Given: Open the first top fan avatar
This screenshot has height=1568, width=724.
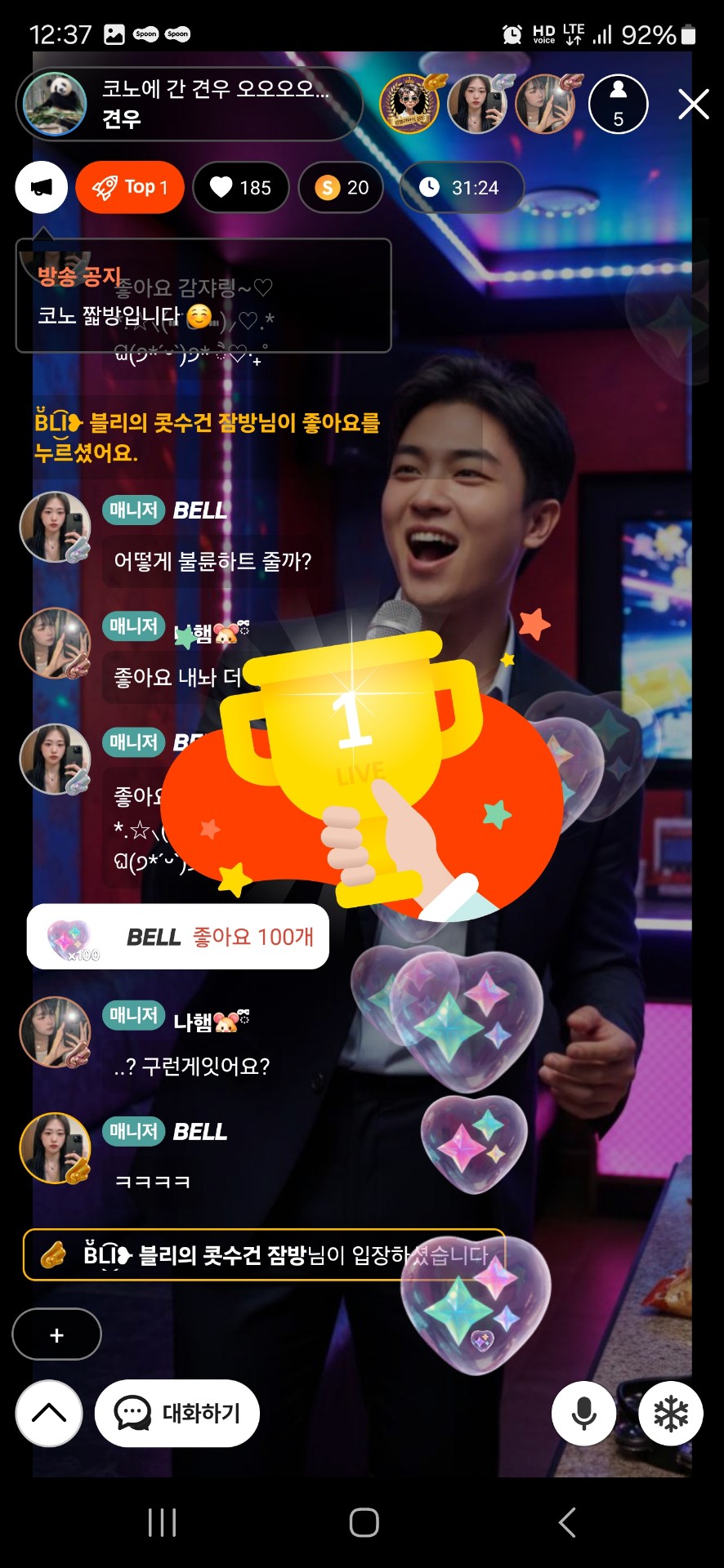Looking at the screenshot, I should [410, 104].
